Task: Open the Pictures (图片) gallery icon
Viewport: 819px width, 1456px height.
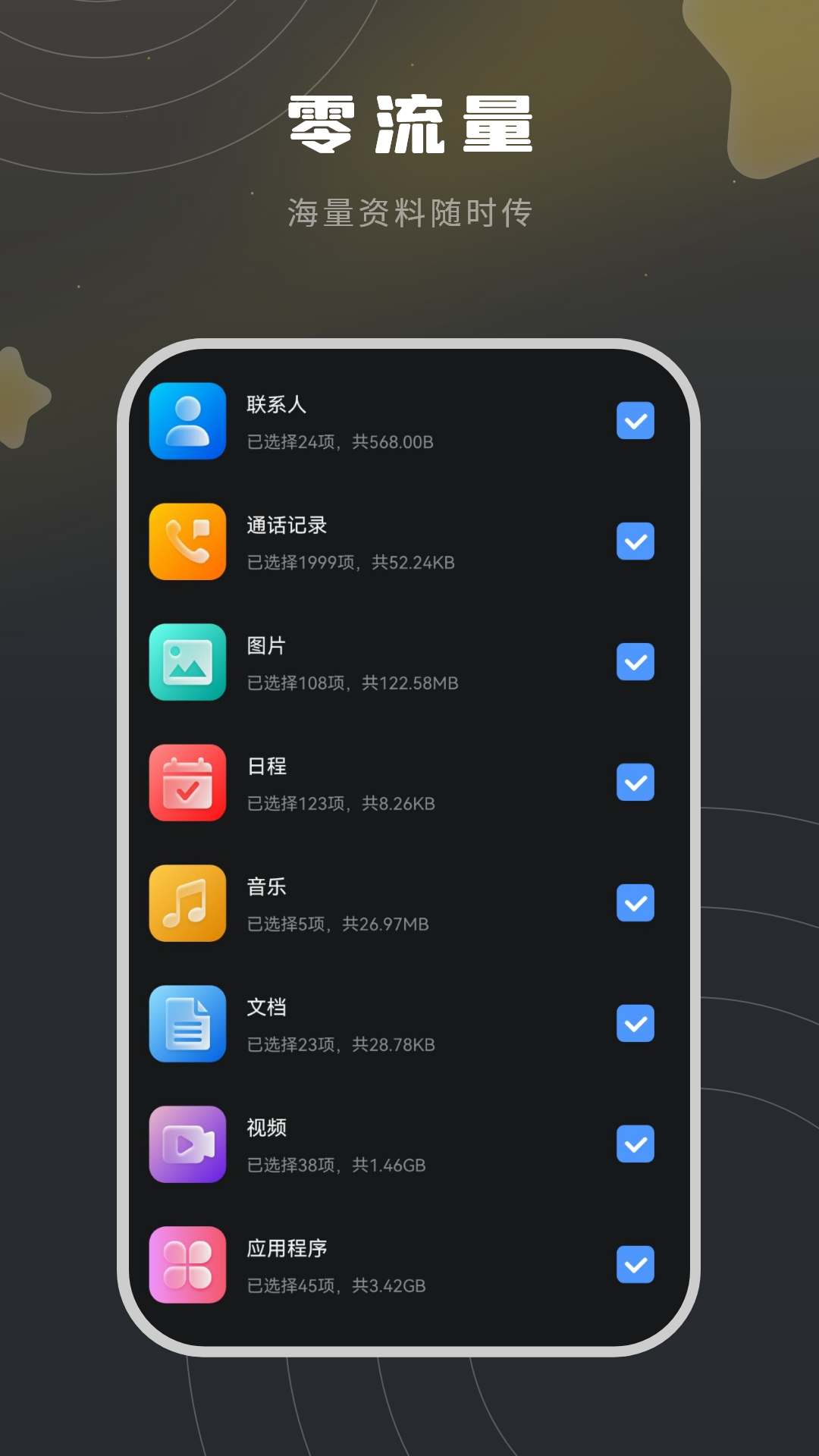Action: point(187,663)
